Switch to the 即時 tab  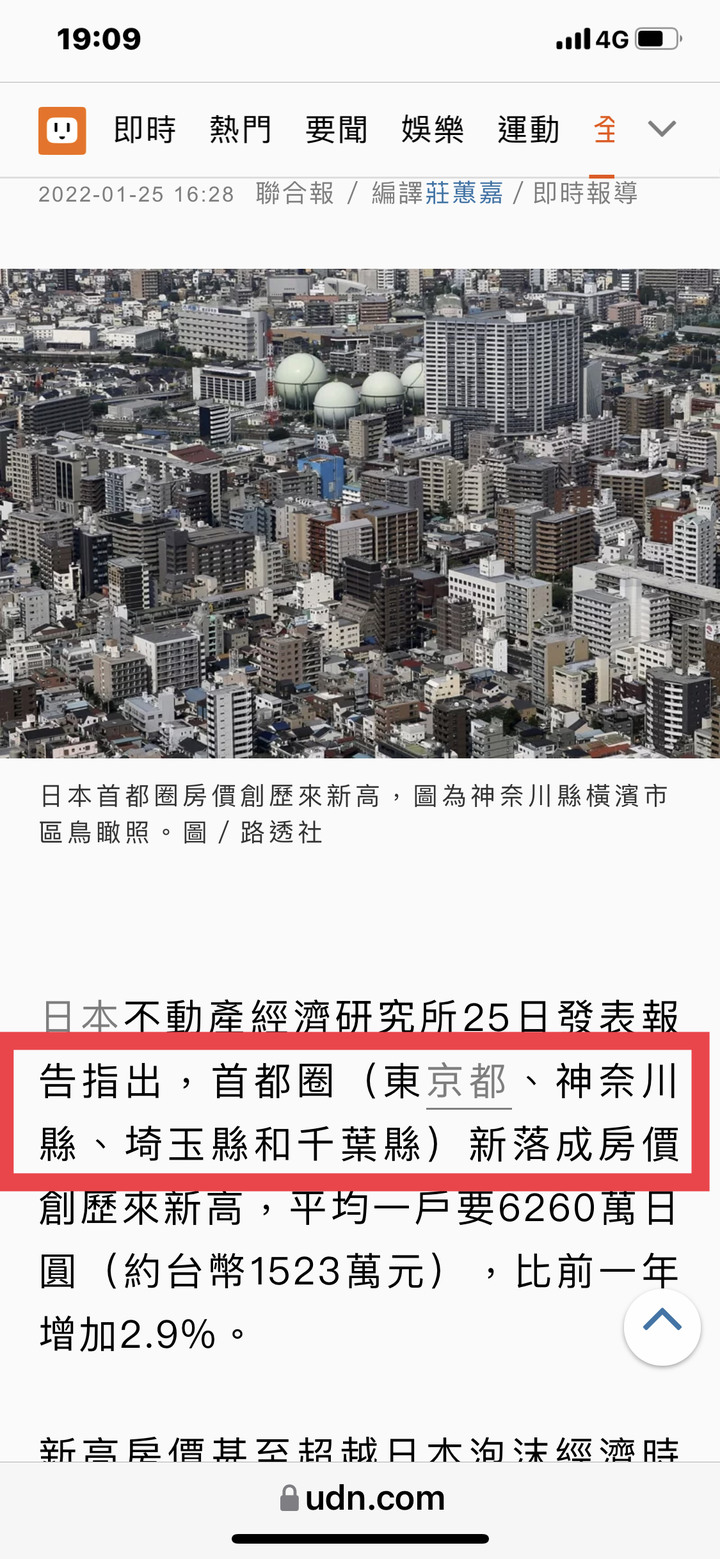pyautogui.click(x=144, y=130)
